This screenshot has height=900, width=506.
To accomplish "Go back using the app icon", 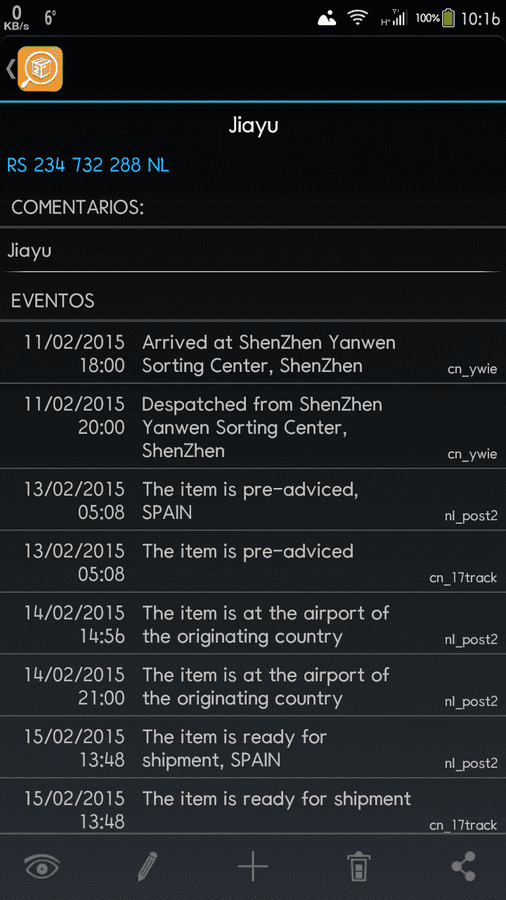I will pos(36,68).
